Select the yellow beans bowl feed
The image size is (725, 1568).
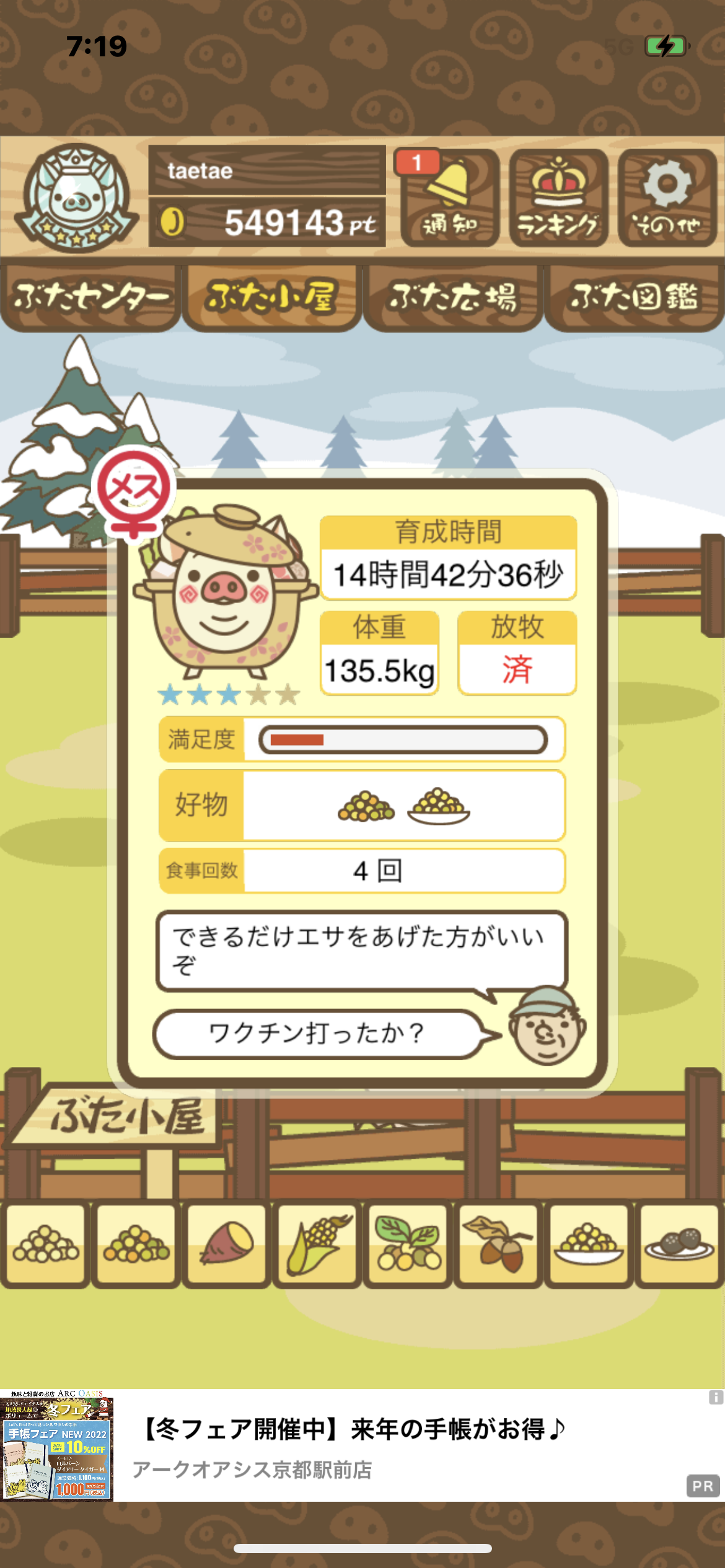click(x=589, y=1244)
